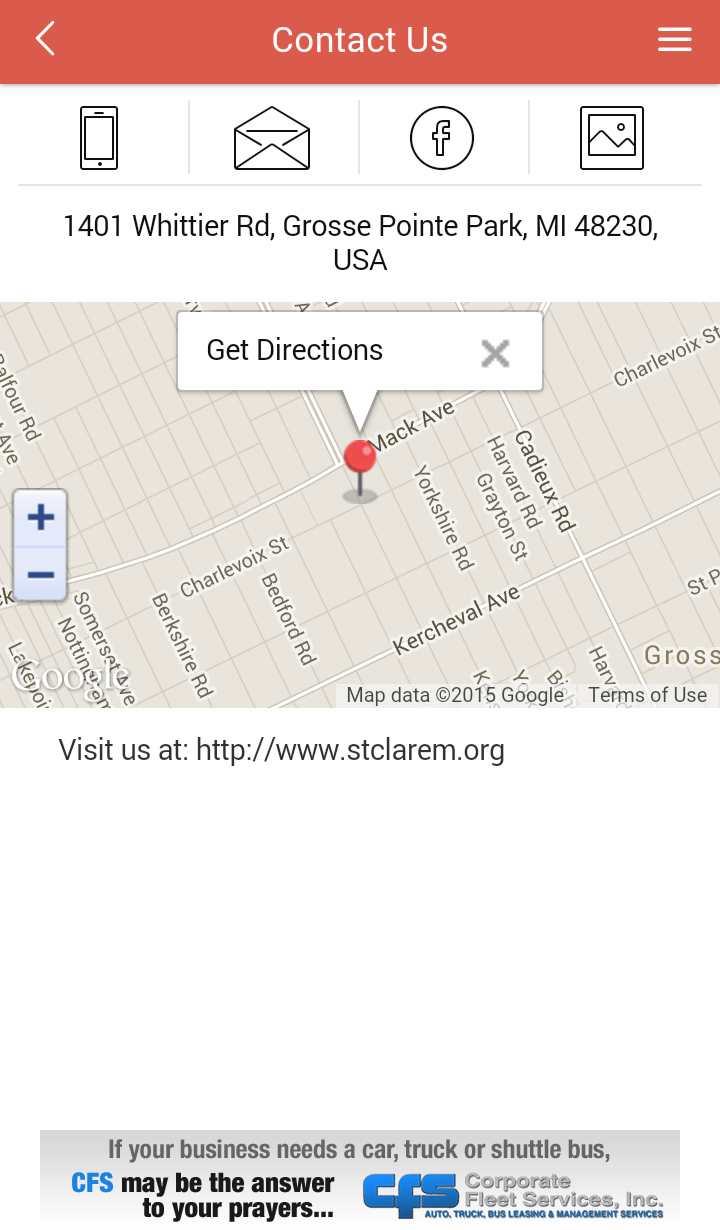720x1230 pixels.
Task: Close the Get Directions popup
Action: 495,352
